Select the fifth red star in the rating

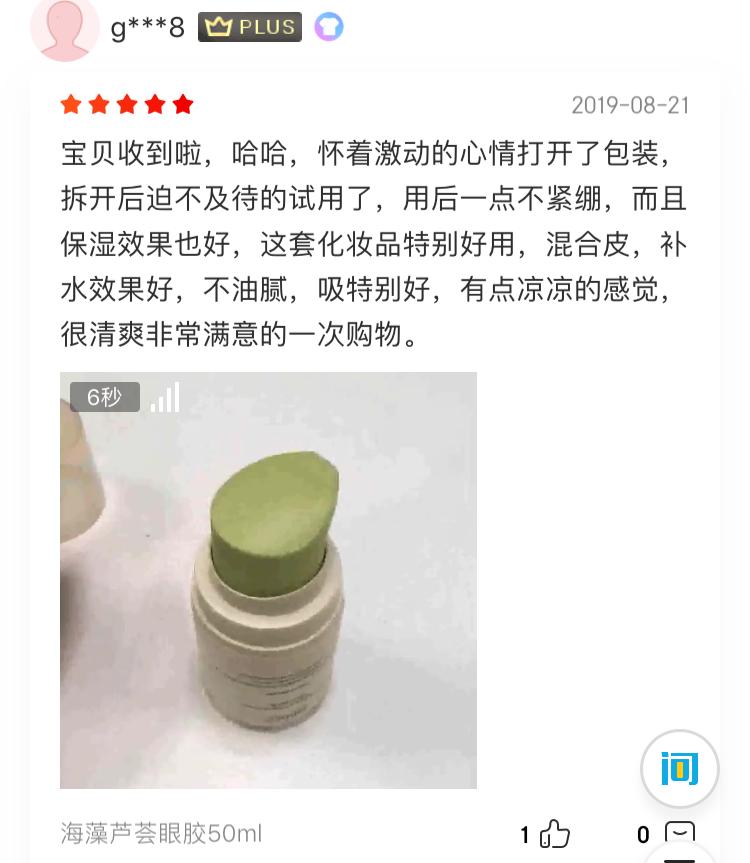(182, 104)
